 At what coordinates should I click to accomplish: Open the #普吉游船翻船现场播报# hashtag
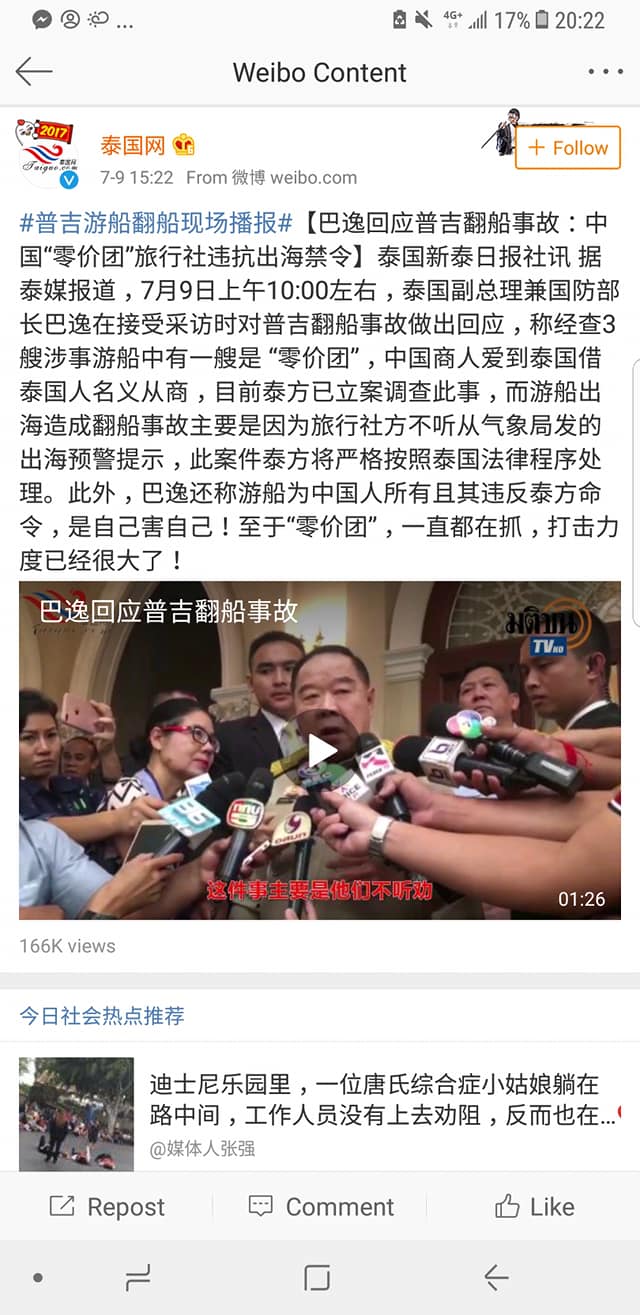click(156, 222)
